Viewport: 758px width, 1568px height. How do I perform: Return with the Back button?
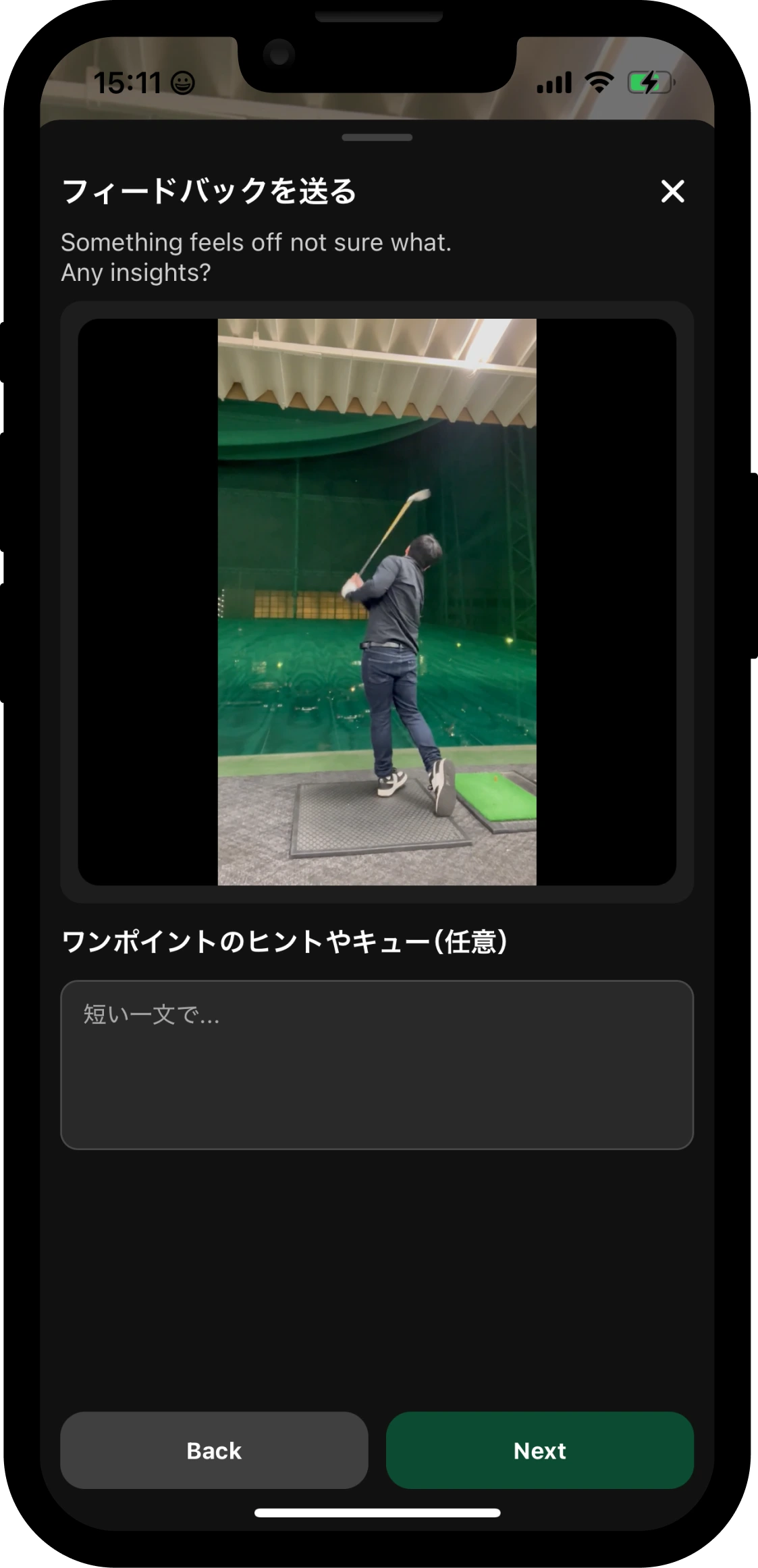point(214,1450)
